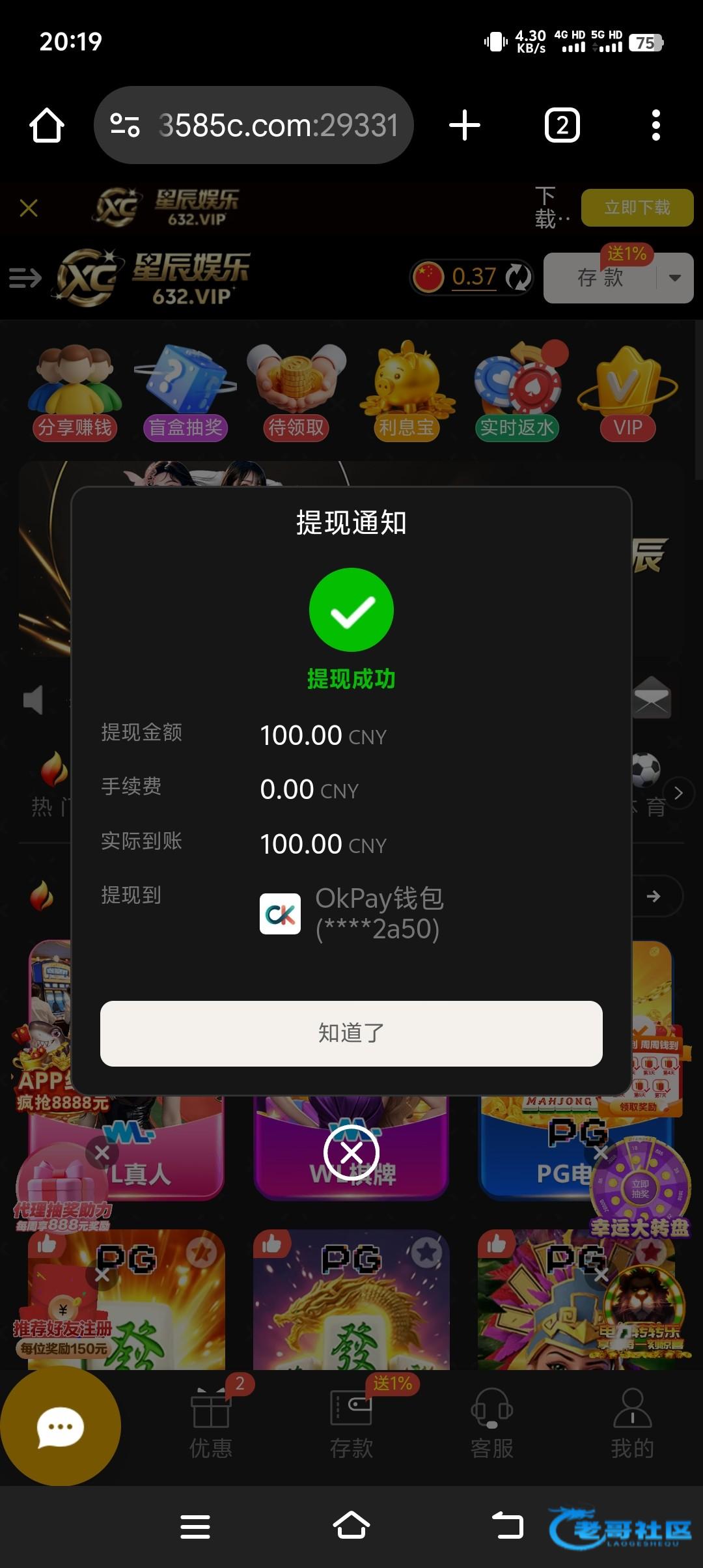Open the browser overflow menu
703x1568 pixels.
[x=656, y=125]
